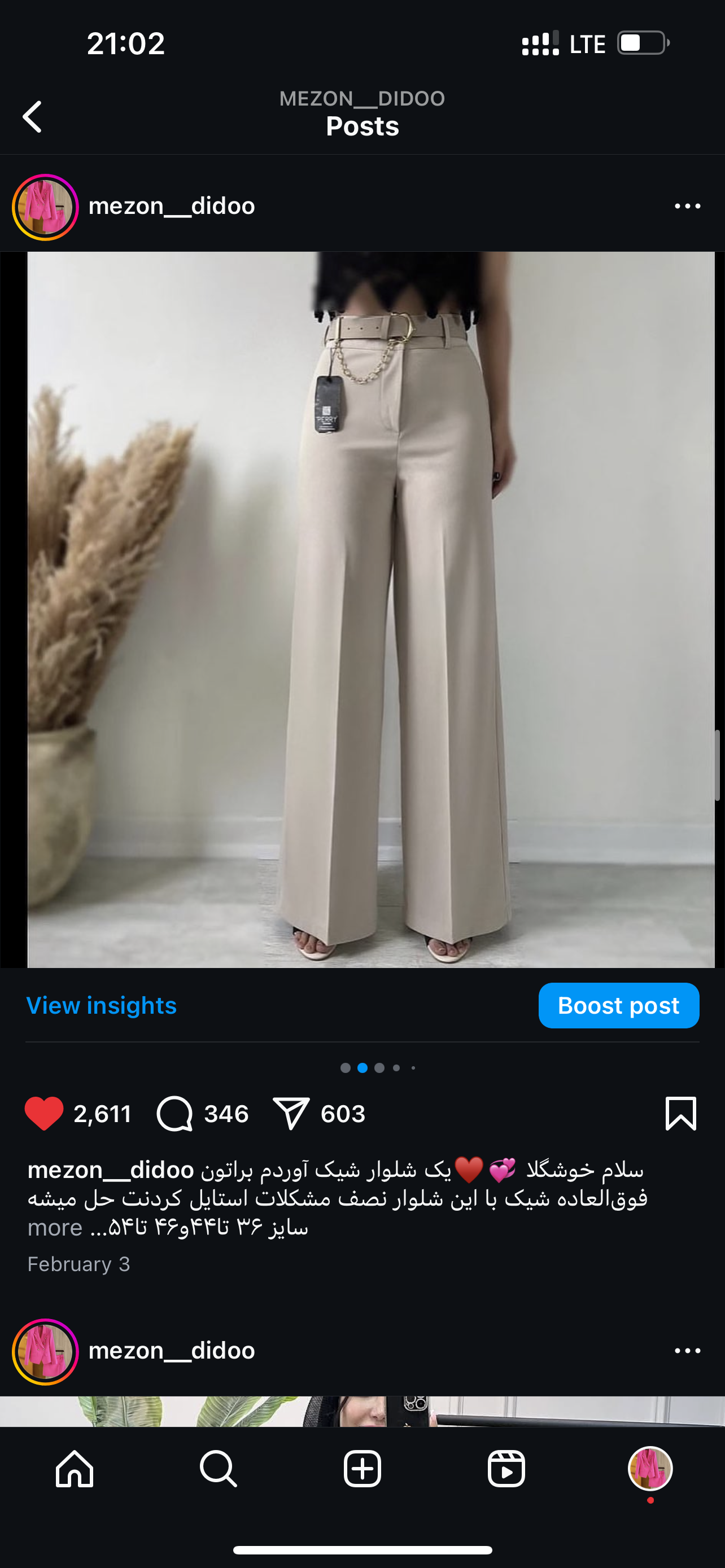
Task: Switch to the Reels tab
Action: pos(506,1469)
